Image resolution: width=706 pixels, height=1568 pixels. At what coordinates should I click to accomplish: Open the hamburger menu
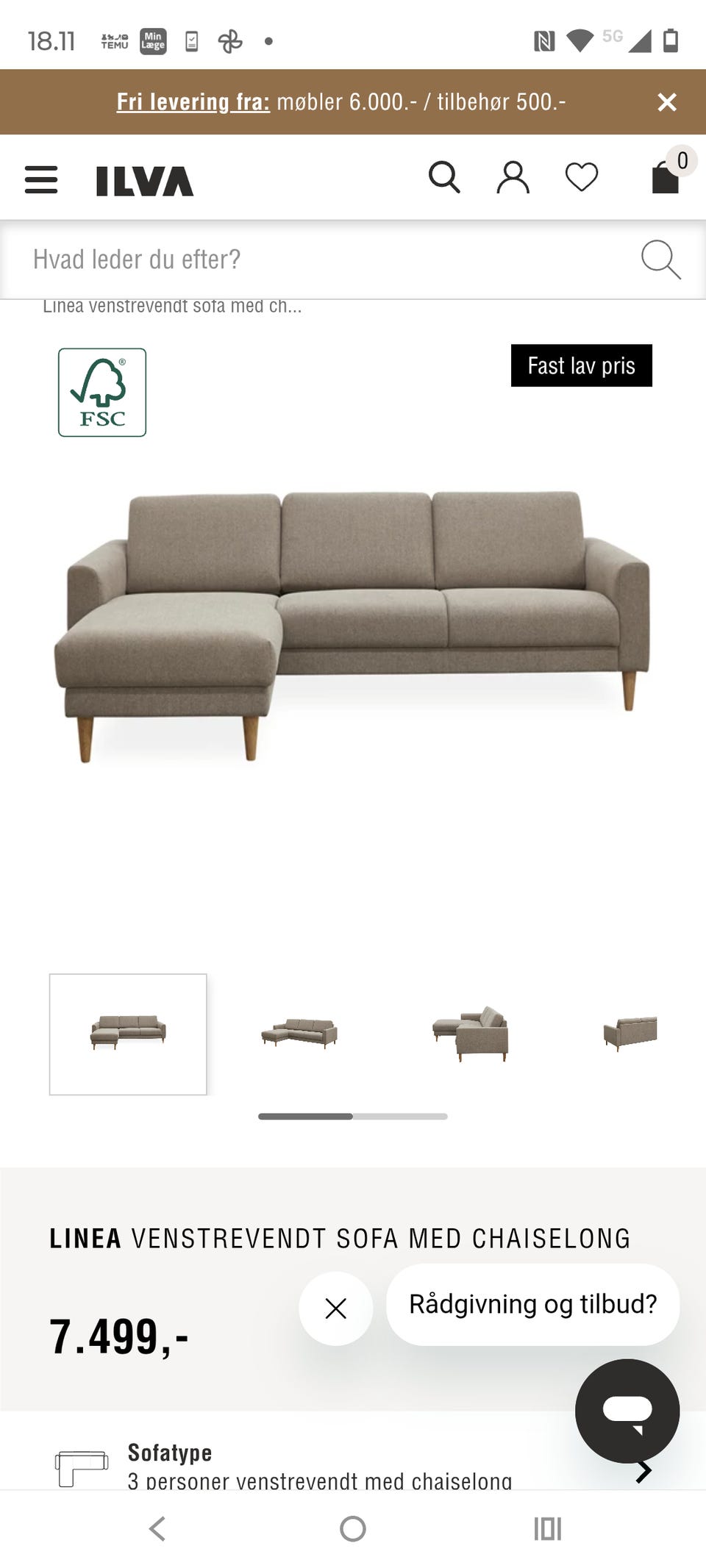(41, 179)
